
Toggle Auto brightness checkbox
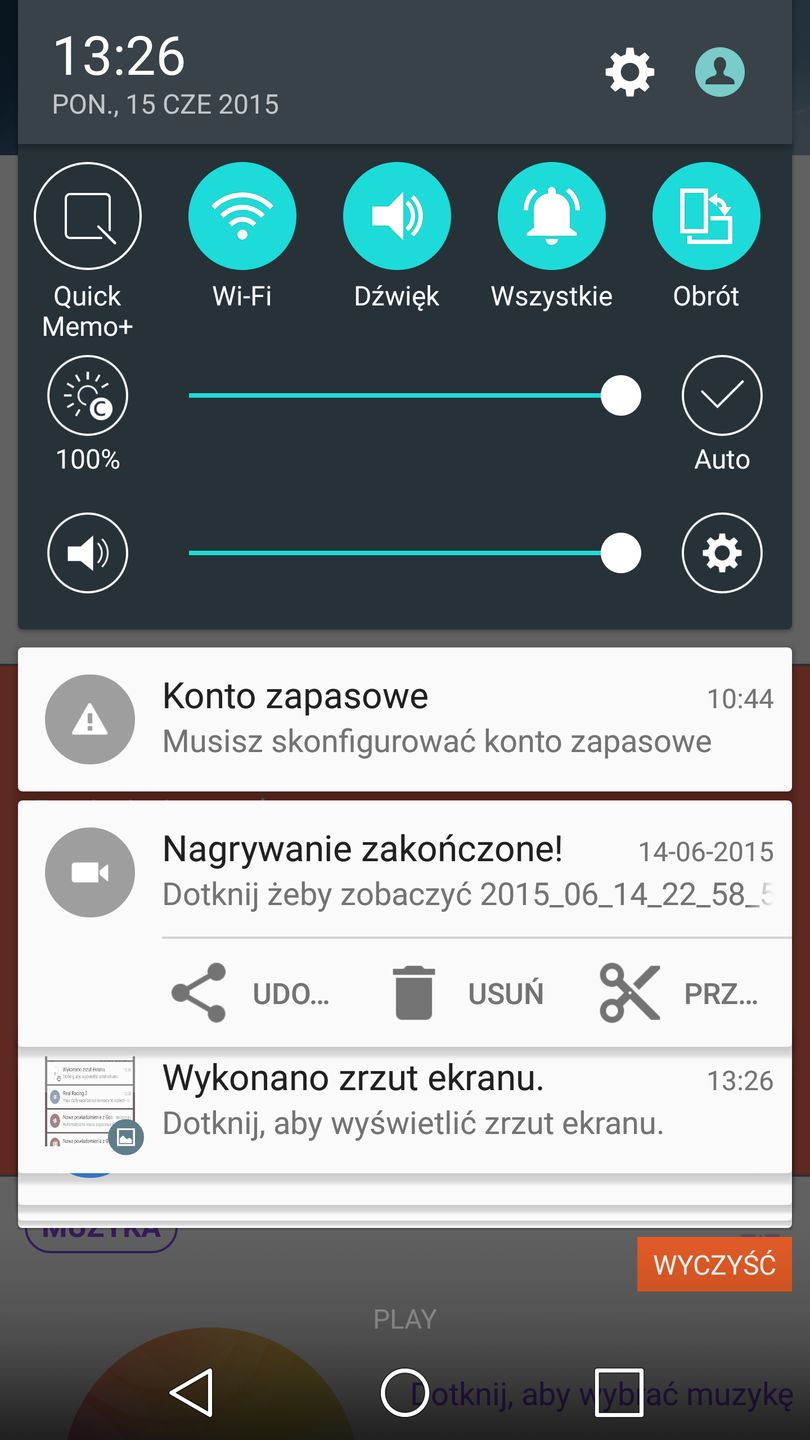[x=722, y=396]
